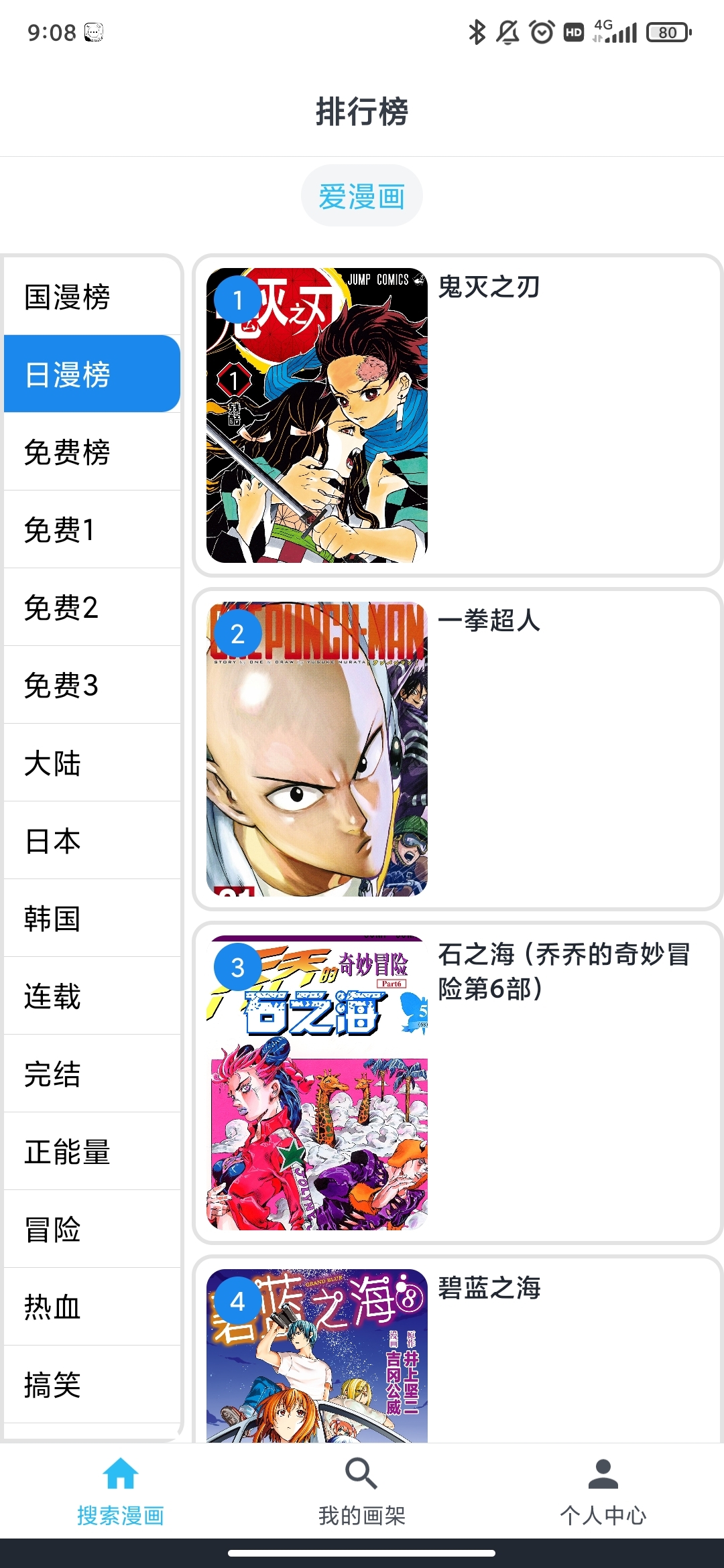This screenshot has width=724, height=1568.
Task: Open the 石之海 comic card
Action: click(457, 1083)
